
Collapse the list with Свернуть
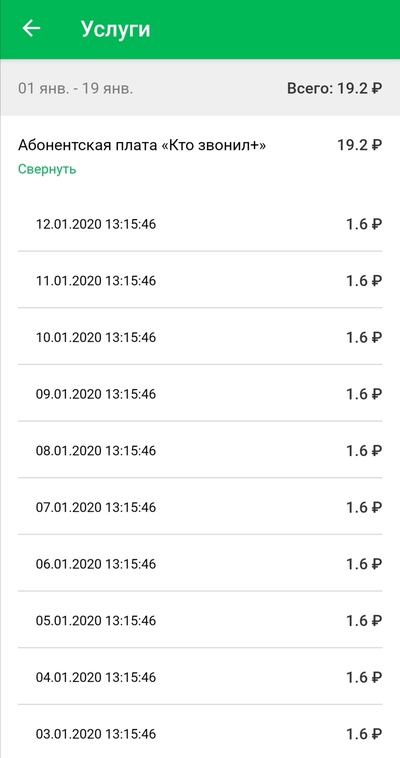click(47, 169)
